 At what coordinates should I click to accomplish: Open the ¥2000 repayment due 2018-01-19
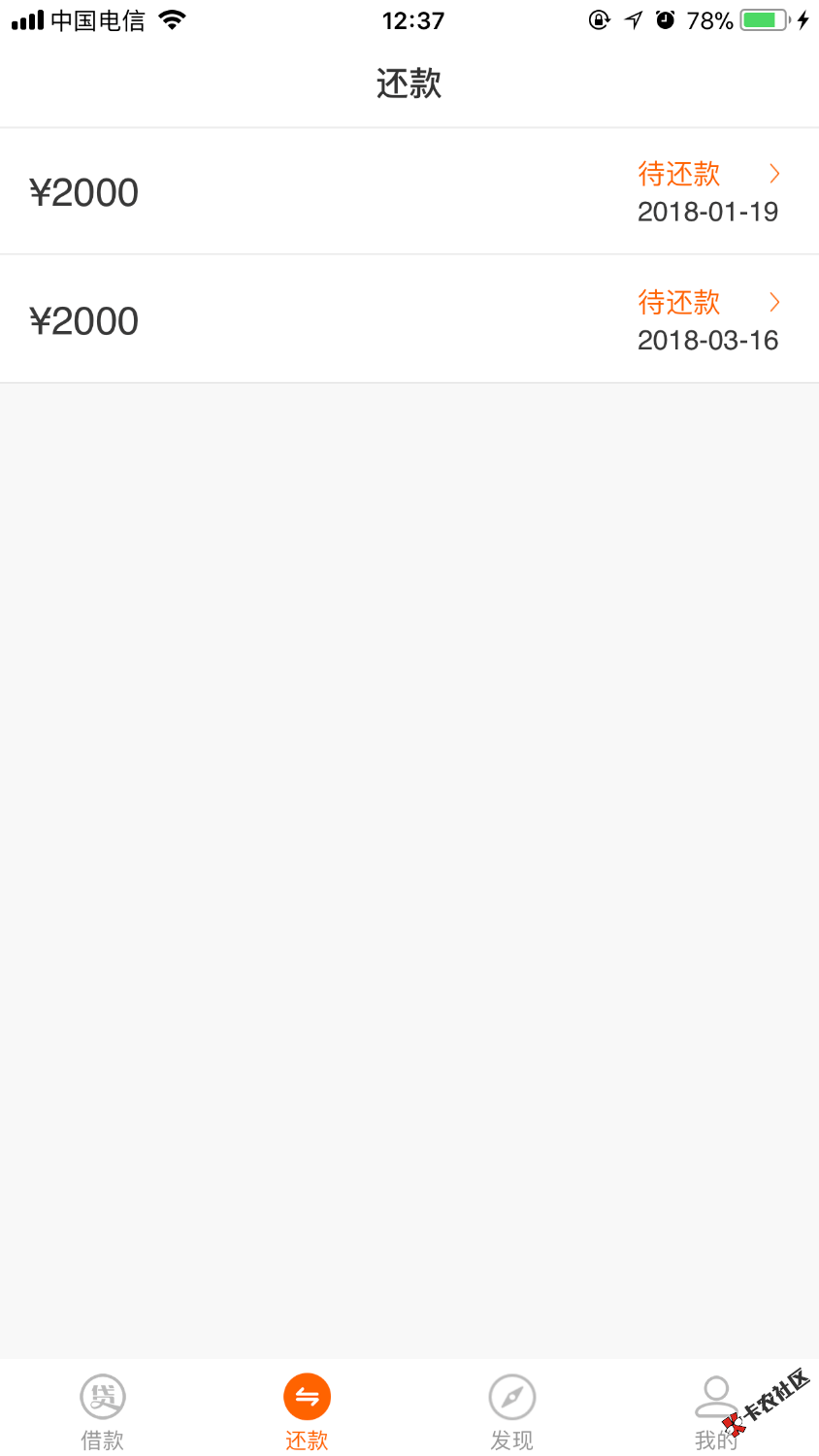pyautogui.click(x=409, y=192)
